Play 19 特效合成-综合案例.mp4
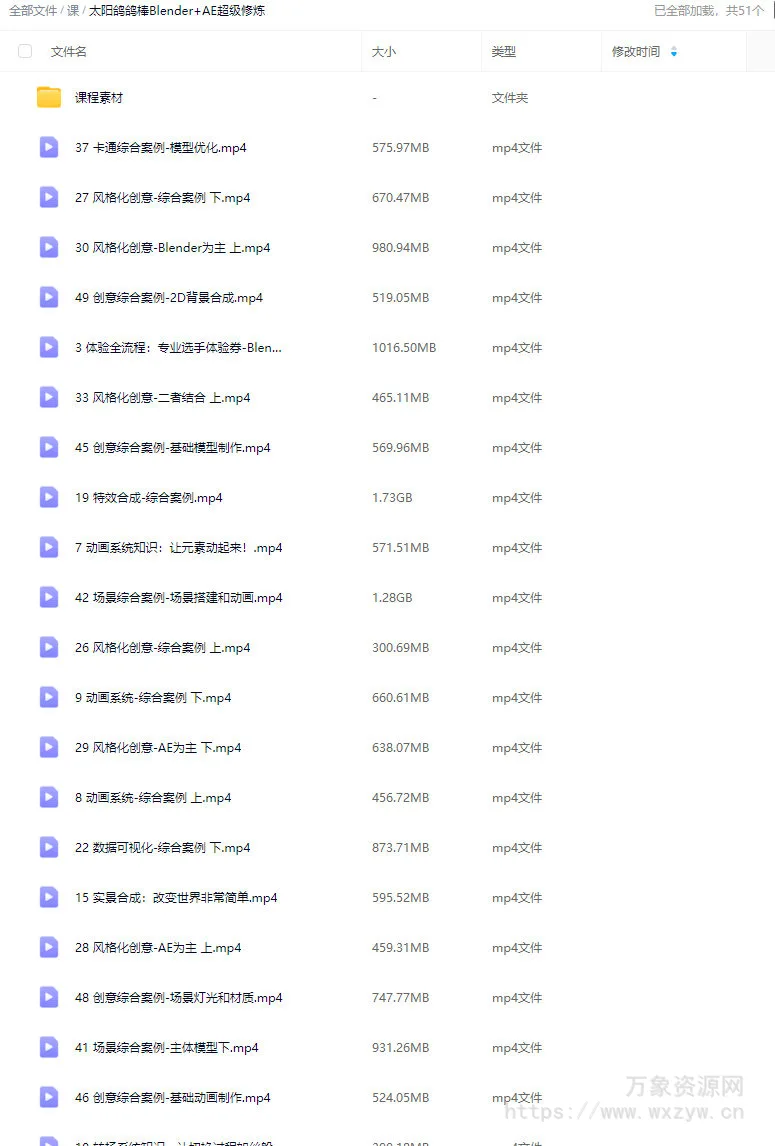Image resolution: width=775 pixels, height=1146 pixels. [x=148, y=498]
